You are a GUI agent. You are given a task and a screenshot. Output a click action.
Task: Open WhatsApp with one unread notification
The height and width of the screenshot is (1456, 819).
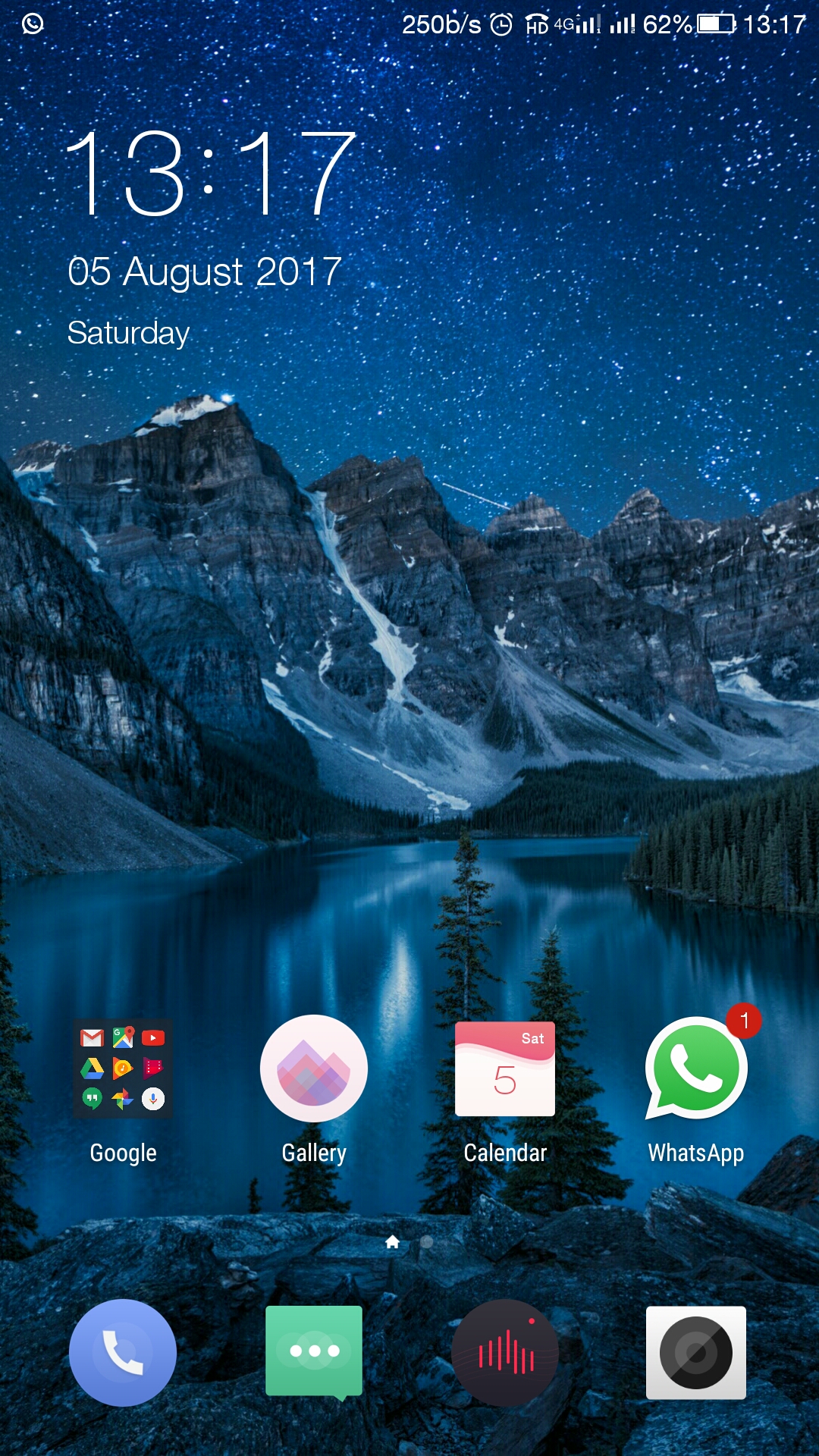[696, 1069]
